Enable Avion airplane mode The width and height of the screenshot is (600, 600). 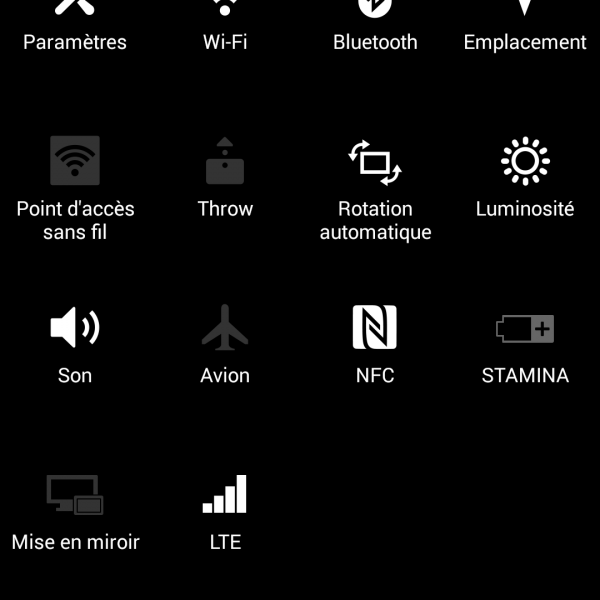click(225, 345)
